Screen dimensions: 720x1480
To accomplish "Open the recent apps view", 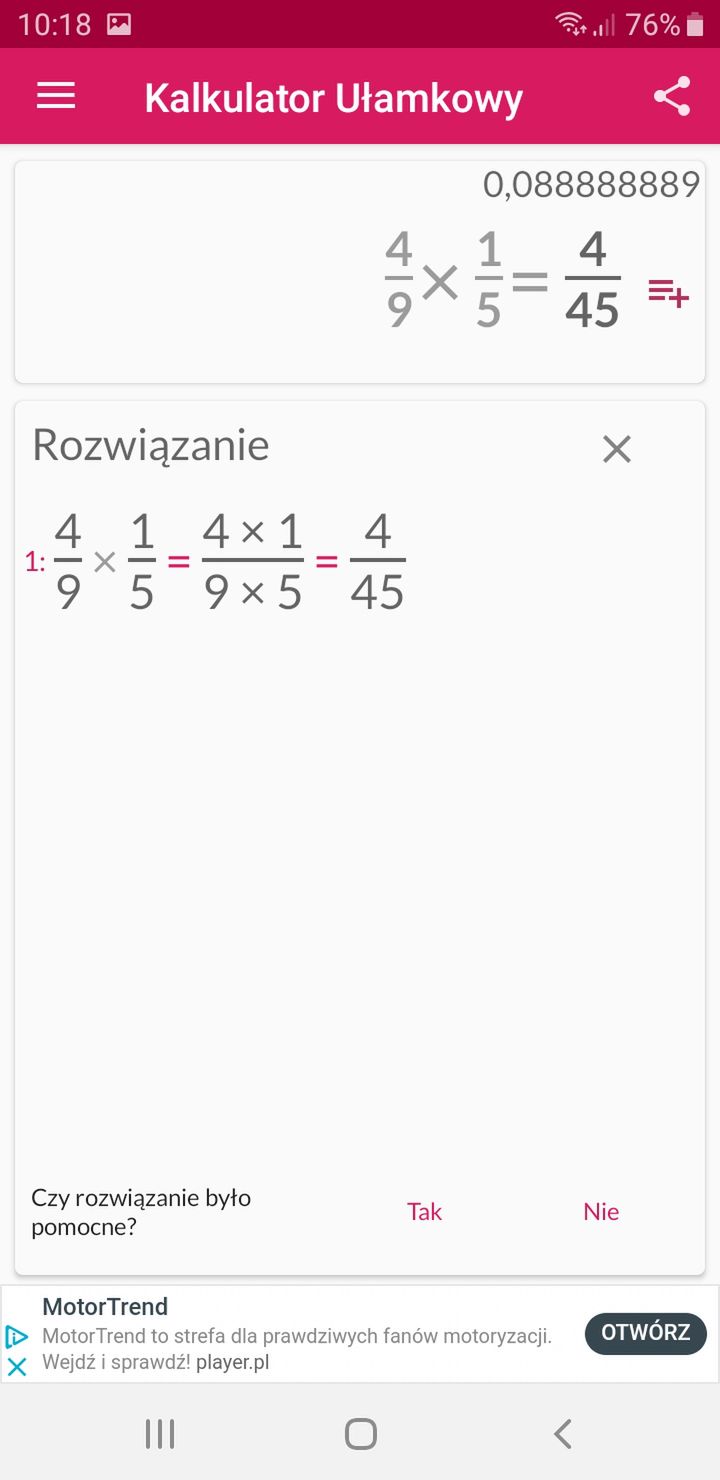I will coord(160,1433).
